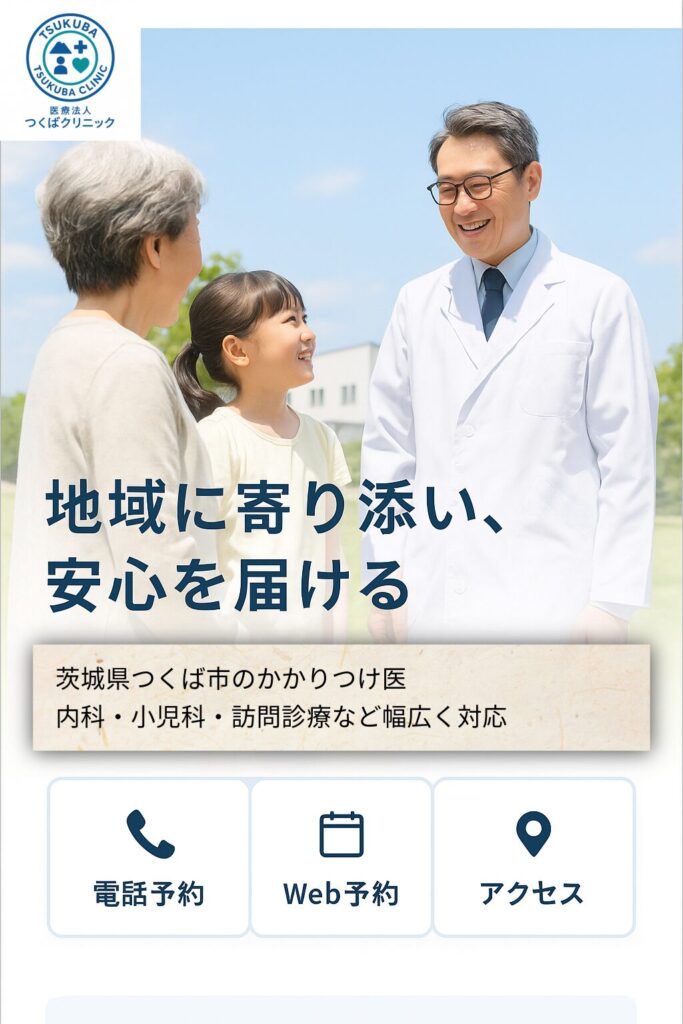Viewport: 683px width, 1024px height.
Task: Open Web予約 online reservation
Action: (341, 857)
